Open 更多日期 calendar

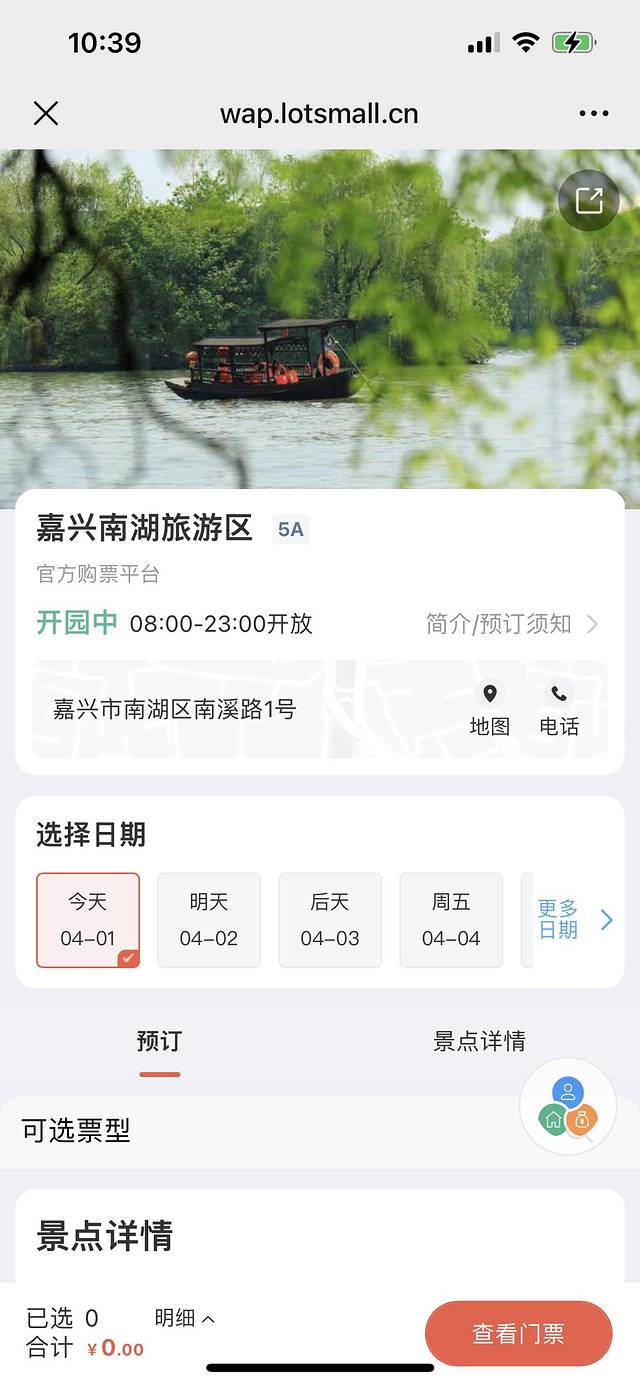pos(574,920)
